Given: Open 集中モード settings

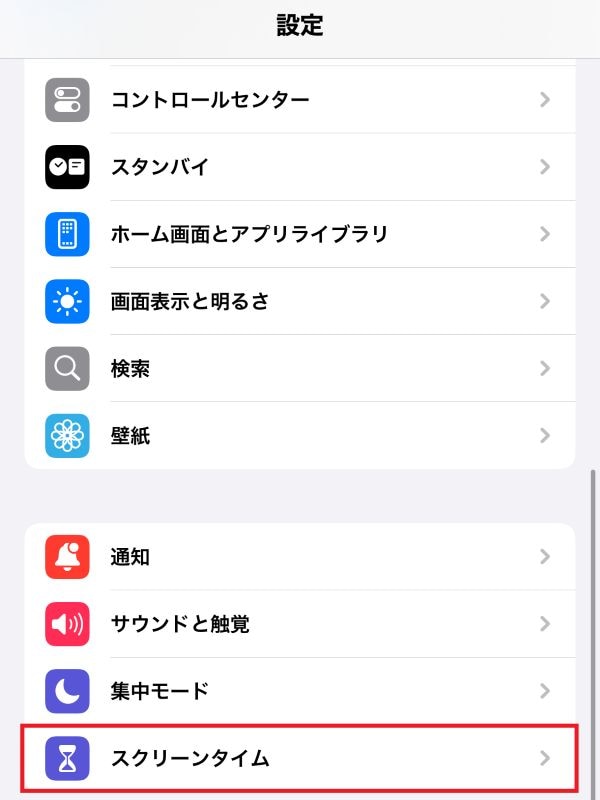Looking at the screenshot, I should click(x=300, y=691).
